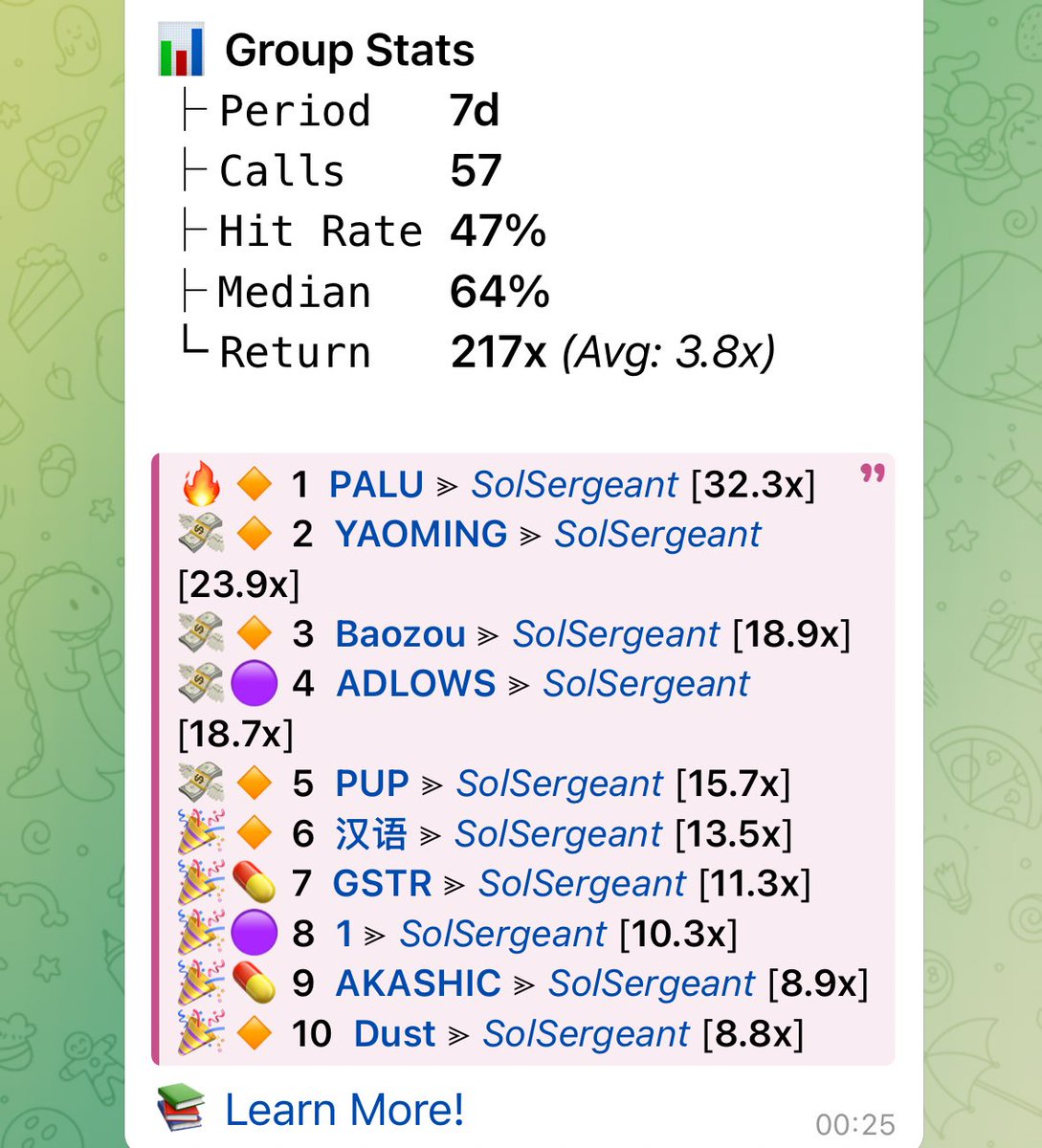Open the GSTR token link

click(382, 883)
